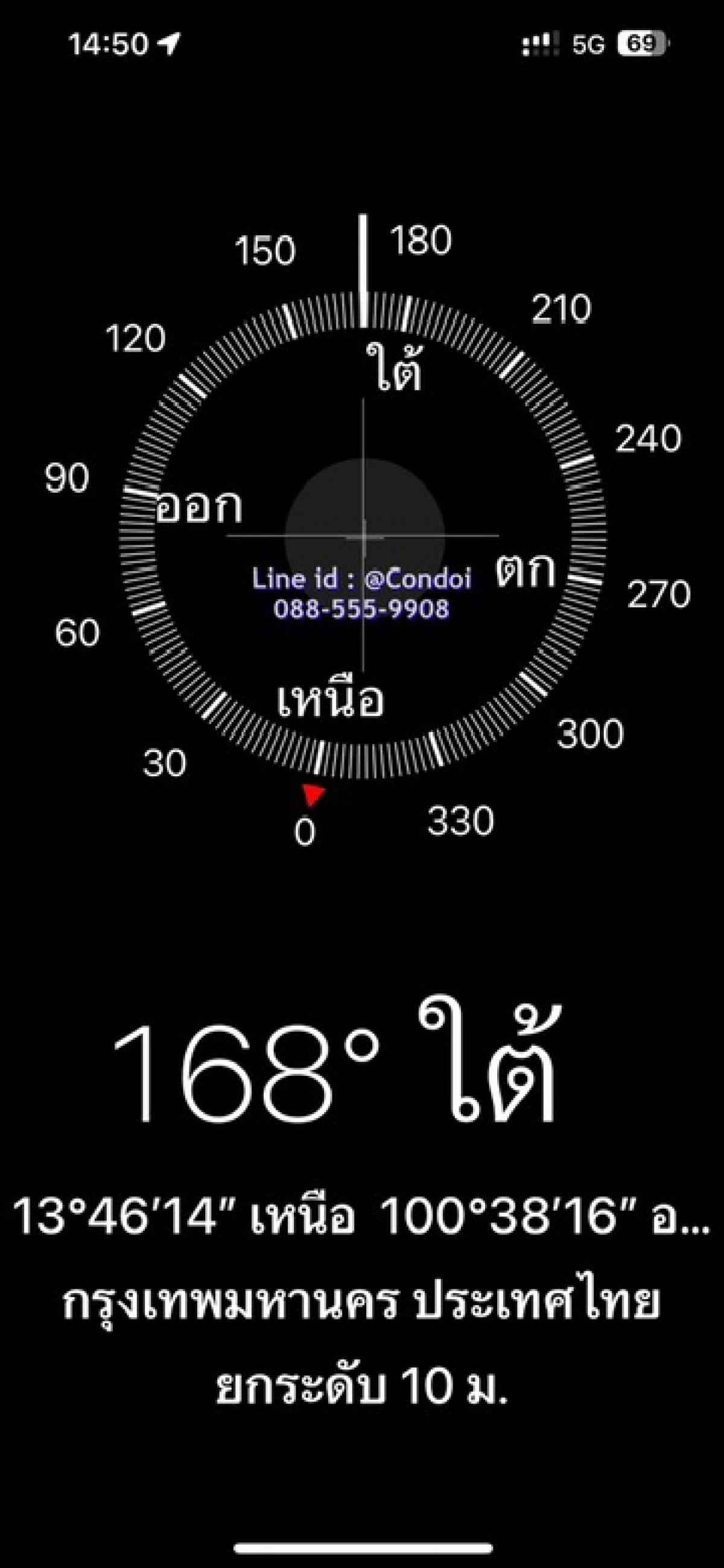The image size is (724, 1568).
Task: Tap the compass dial to lock bearing
Action: [x=363, y=536]
